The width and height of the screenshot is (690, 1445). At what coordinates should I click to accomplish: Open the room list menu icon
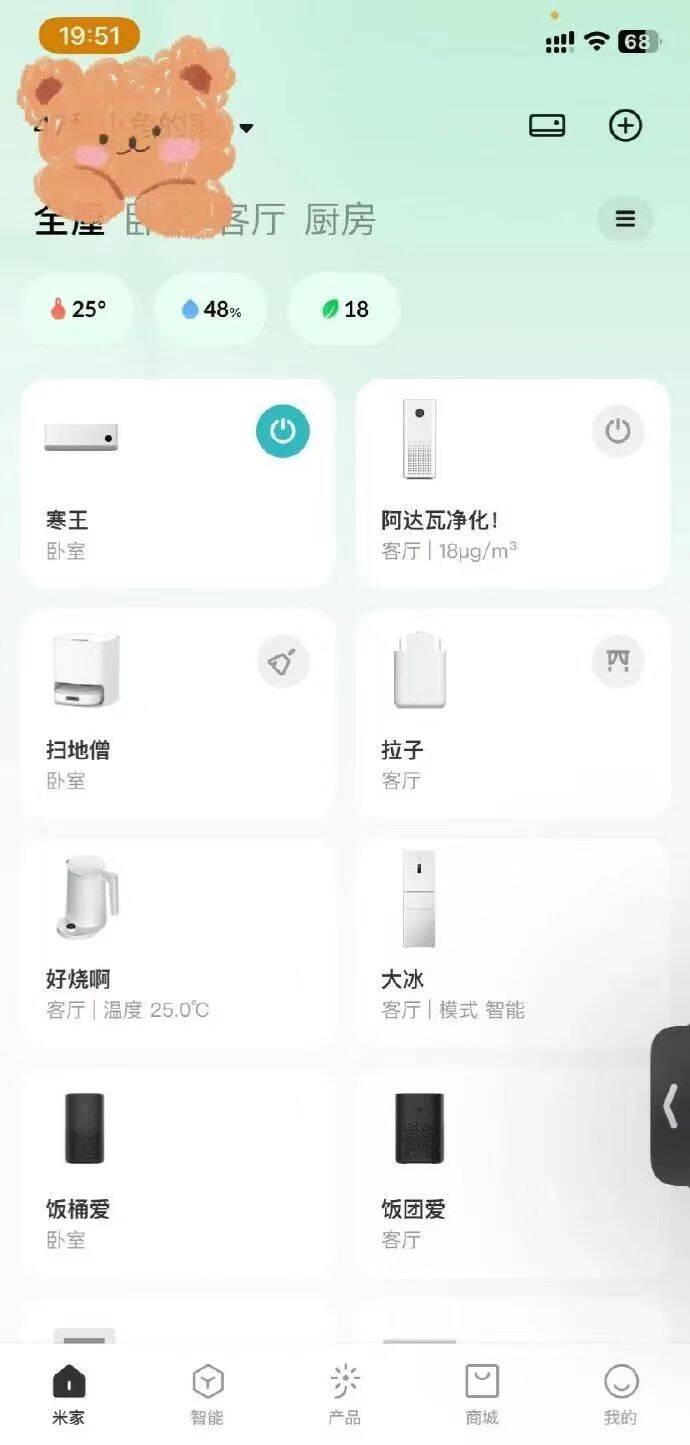click(625, 219)
